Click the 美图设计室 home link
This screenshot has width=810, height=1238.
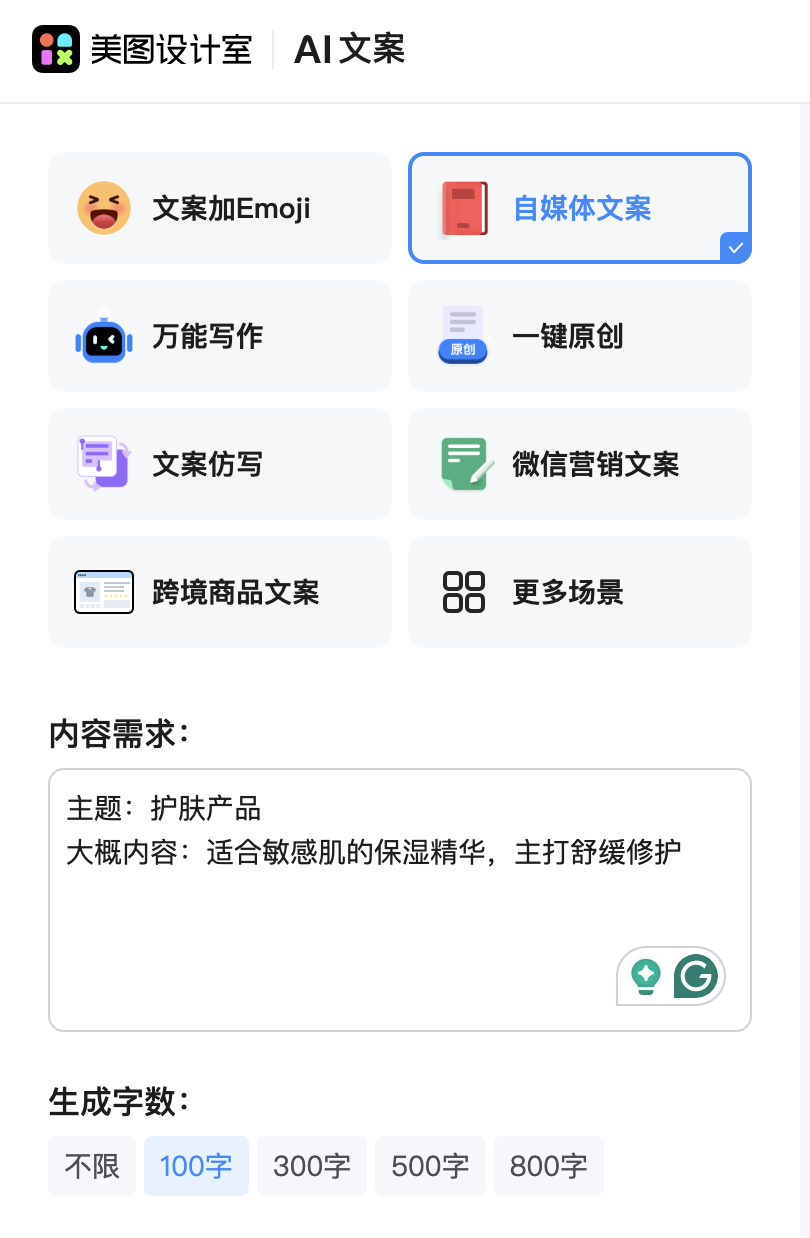point(170,47)
